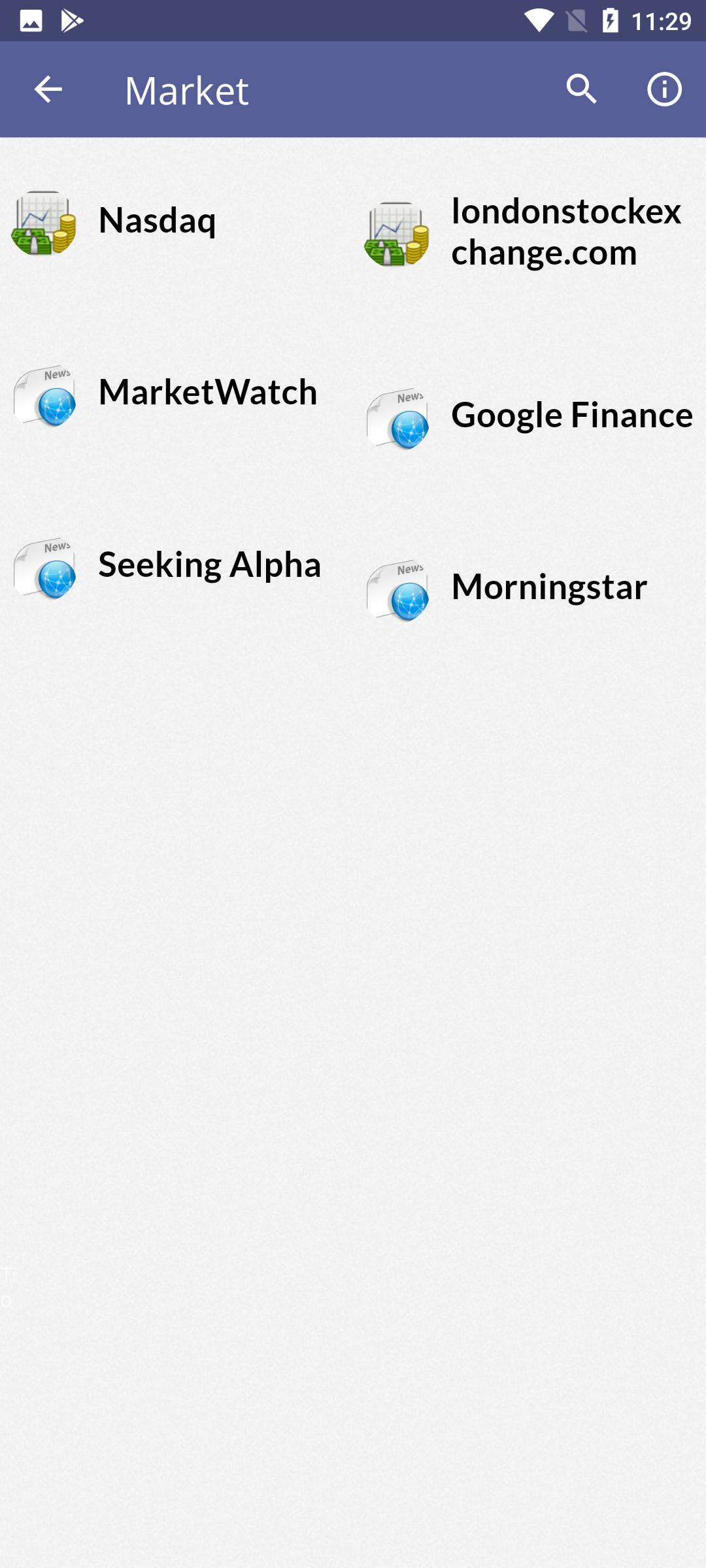Image resolution: width=706 pixels, height=1568 pixels.
Task: Select londonstockexchange.com
Action: pyautogui.click(x=566, y=232)
